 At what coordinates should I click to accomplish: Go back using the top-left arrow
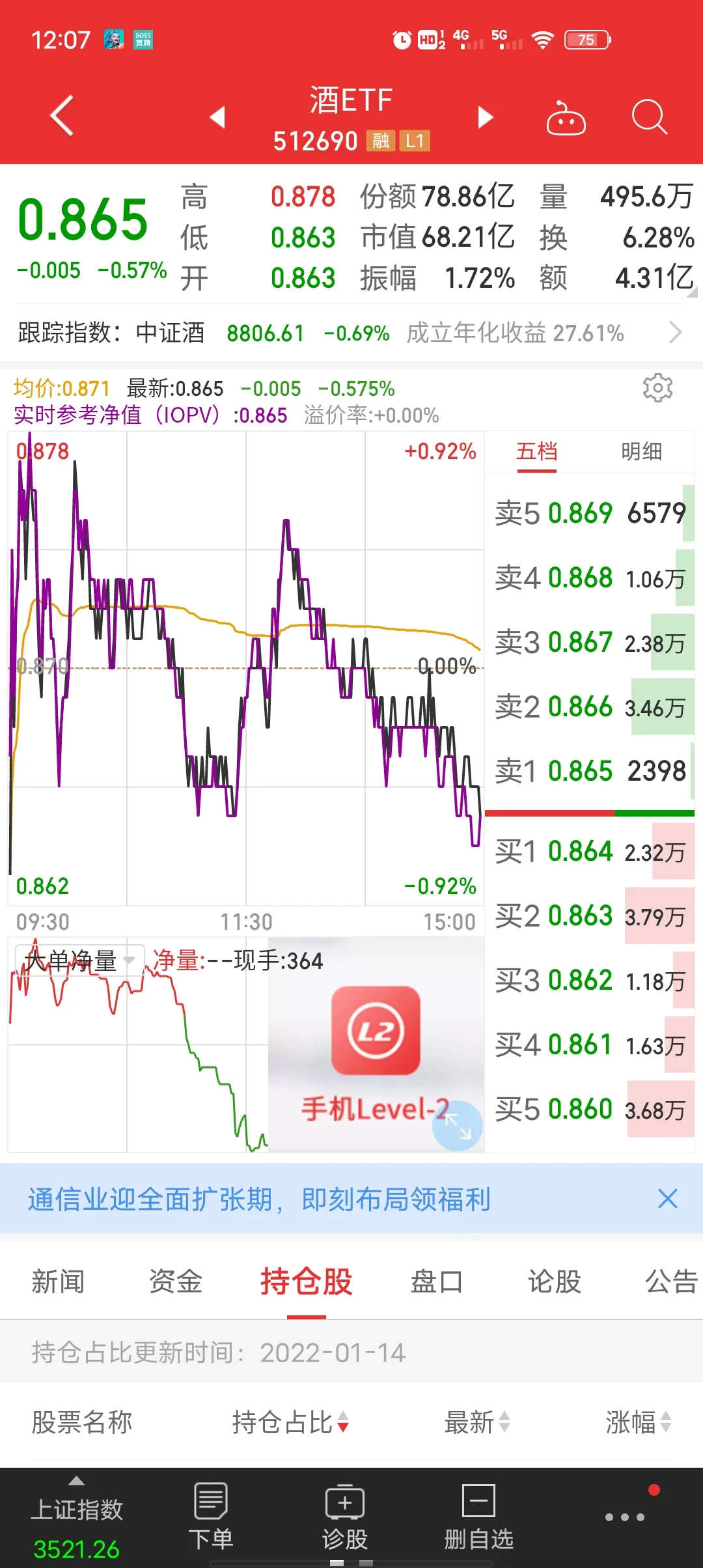pos(62,116)
